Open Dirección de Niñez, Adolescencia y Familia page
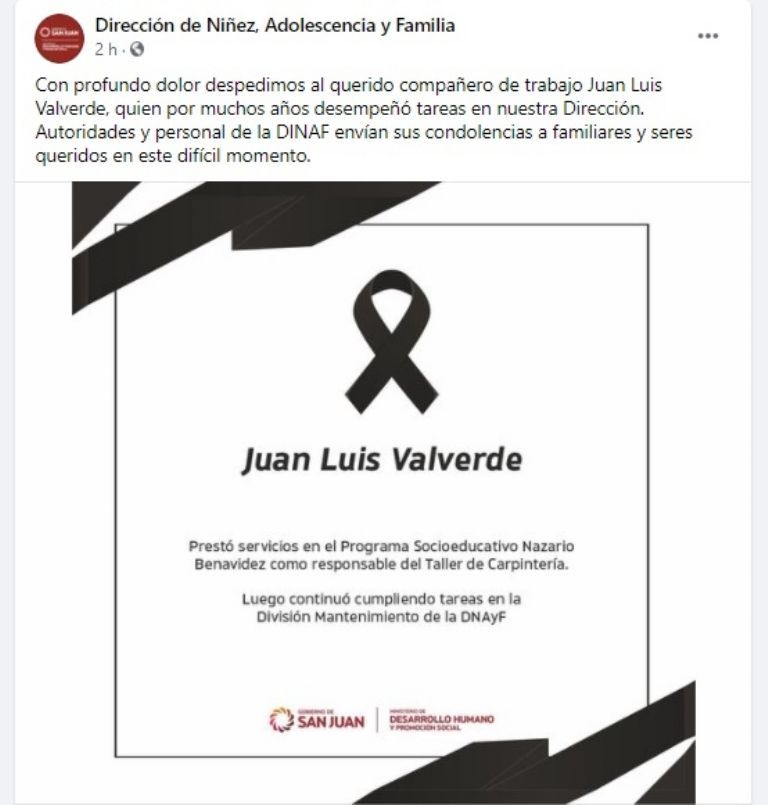This screenshot has height=805, width=768. click(x=275, y=26)
